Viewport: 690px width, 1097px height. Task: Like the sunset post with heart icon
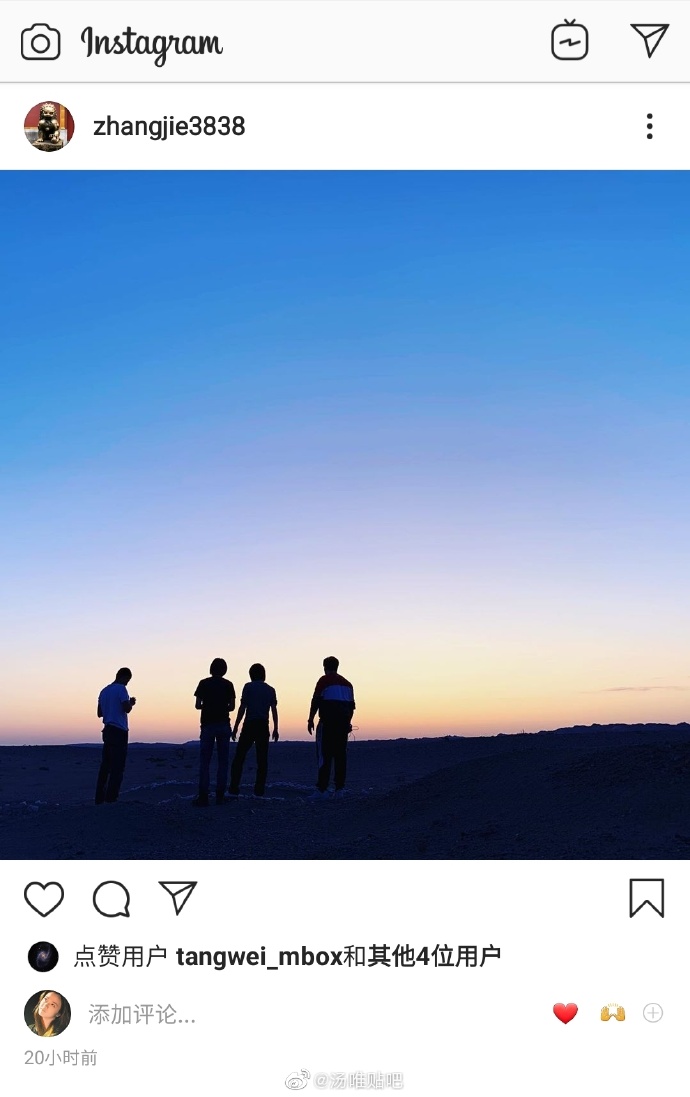coord(44,898)
